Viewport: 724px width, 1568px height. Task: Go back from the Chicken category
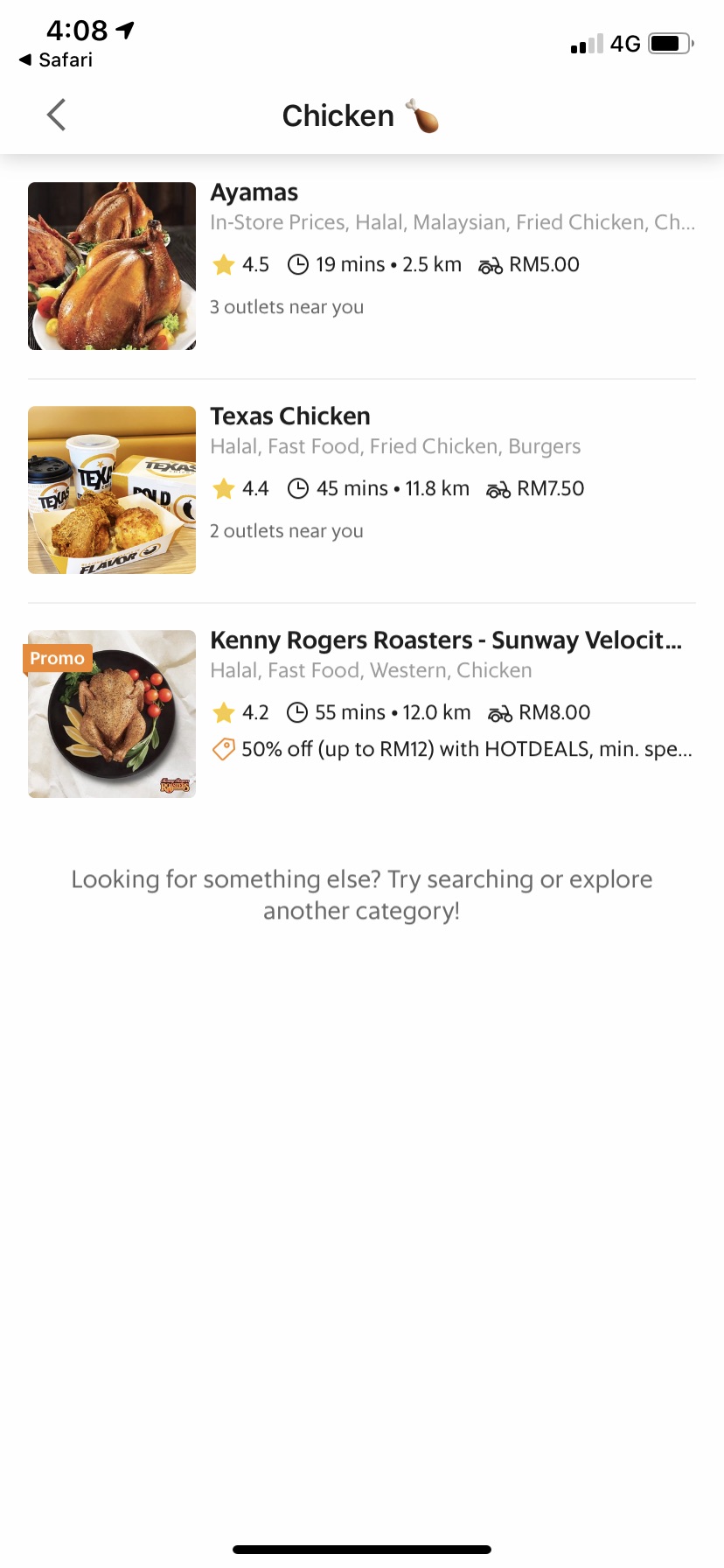(x=57, y=115)
